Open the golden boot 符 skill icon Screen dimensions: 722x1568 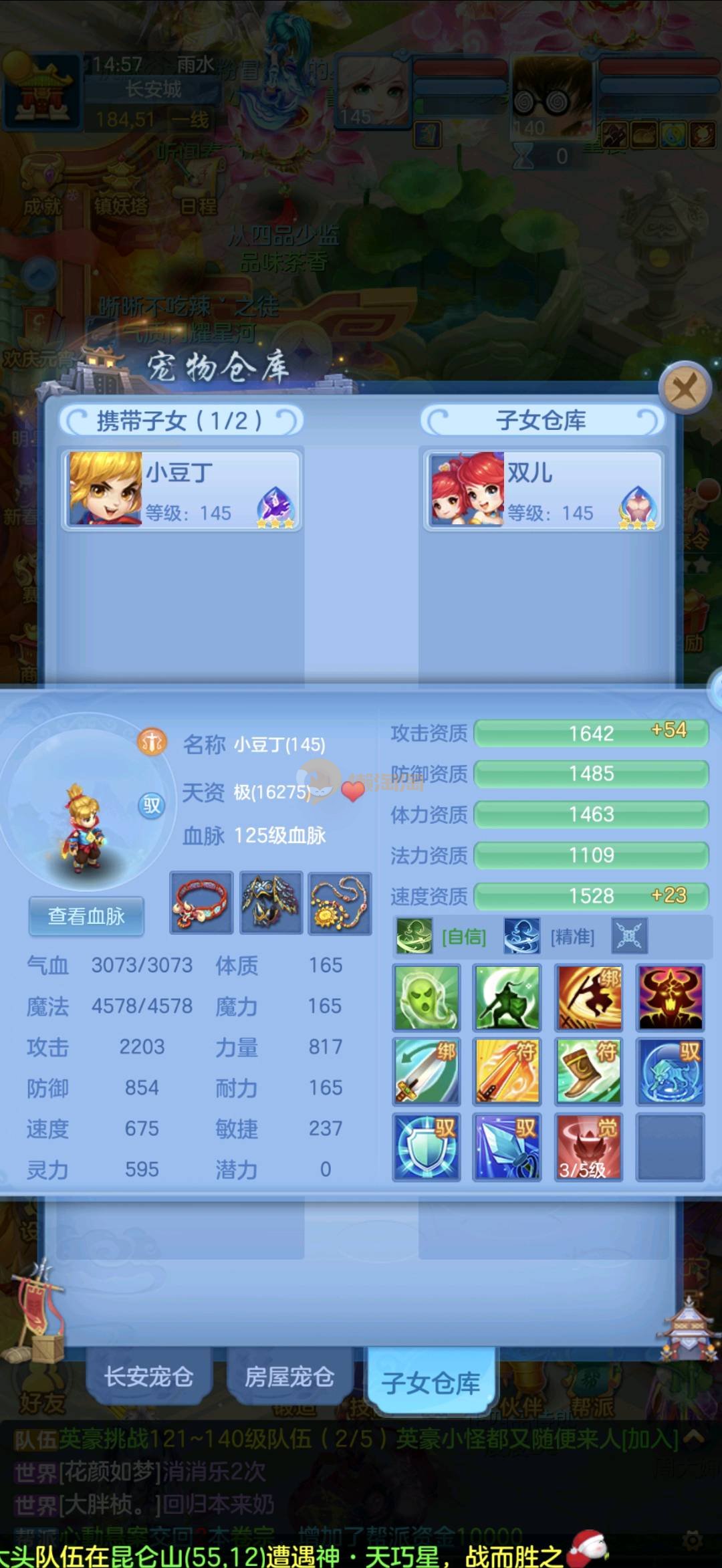coord(588,1071)
